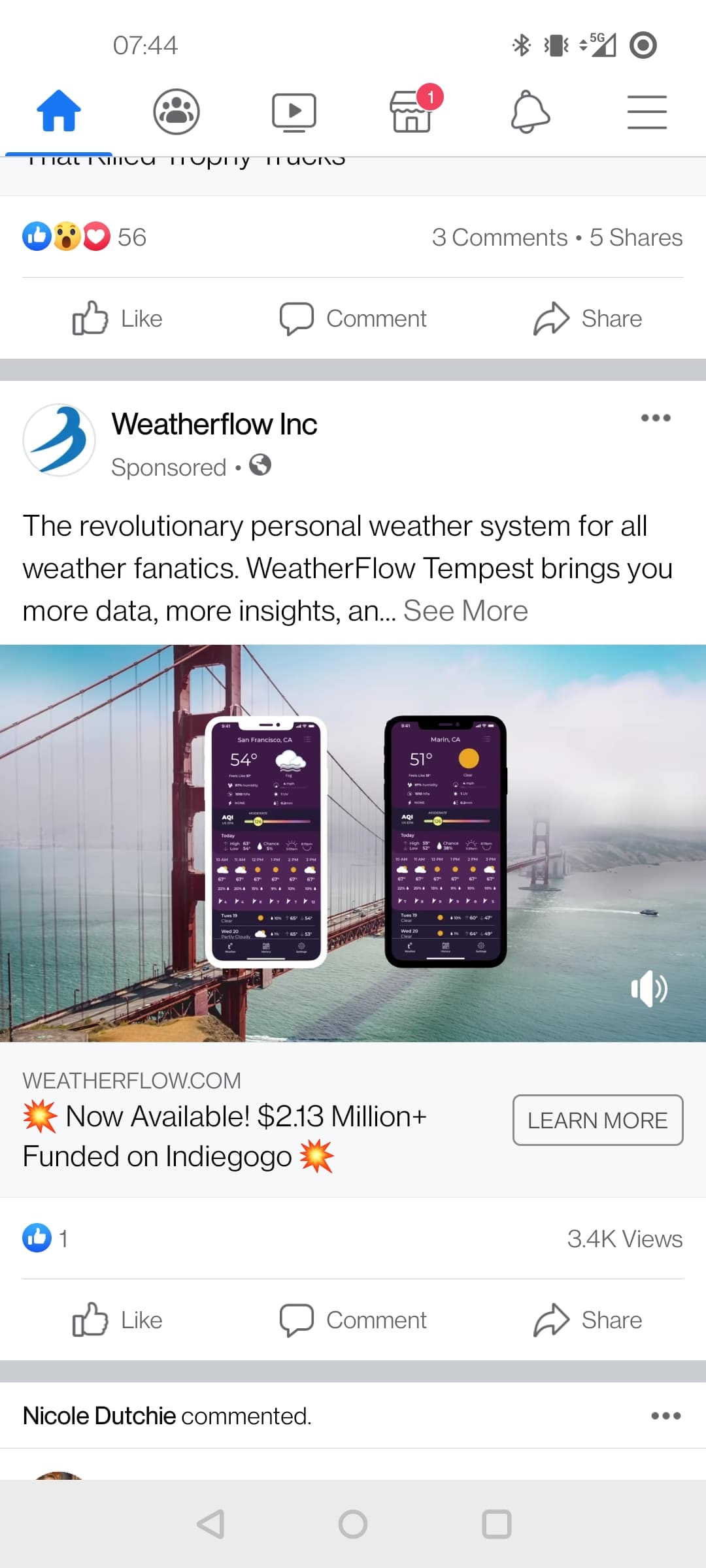The height and width of the screenshot is (1568, 706).
Task: View Weatherflow Inc profile page
Action: (x=214, y=425)
